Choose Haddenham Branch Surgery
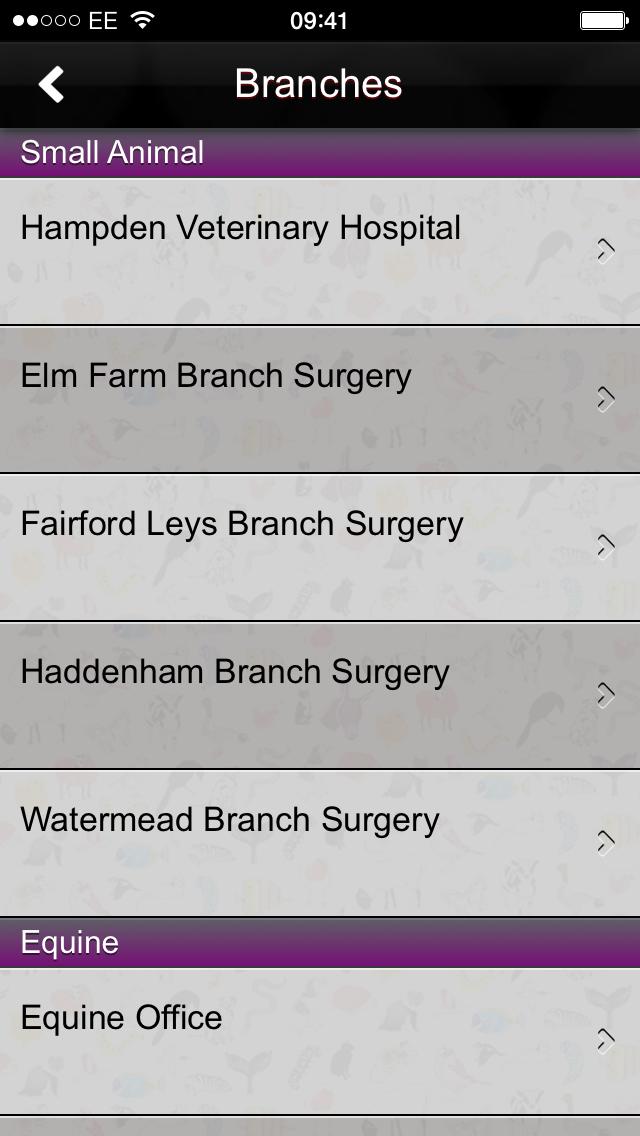 [x=320, y=695]
